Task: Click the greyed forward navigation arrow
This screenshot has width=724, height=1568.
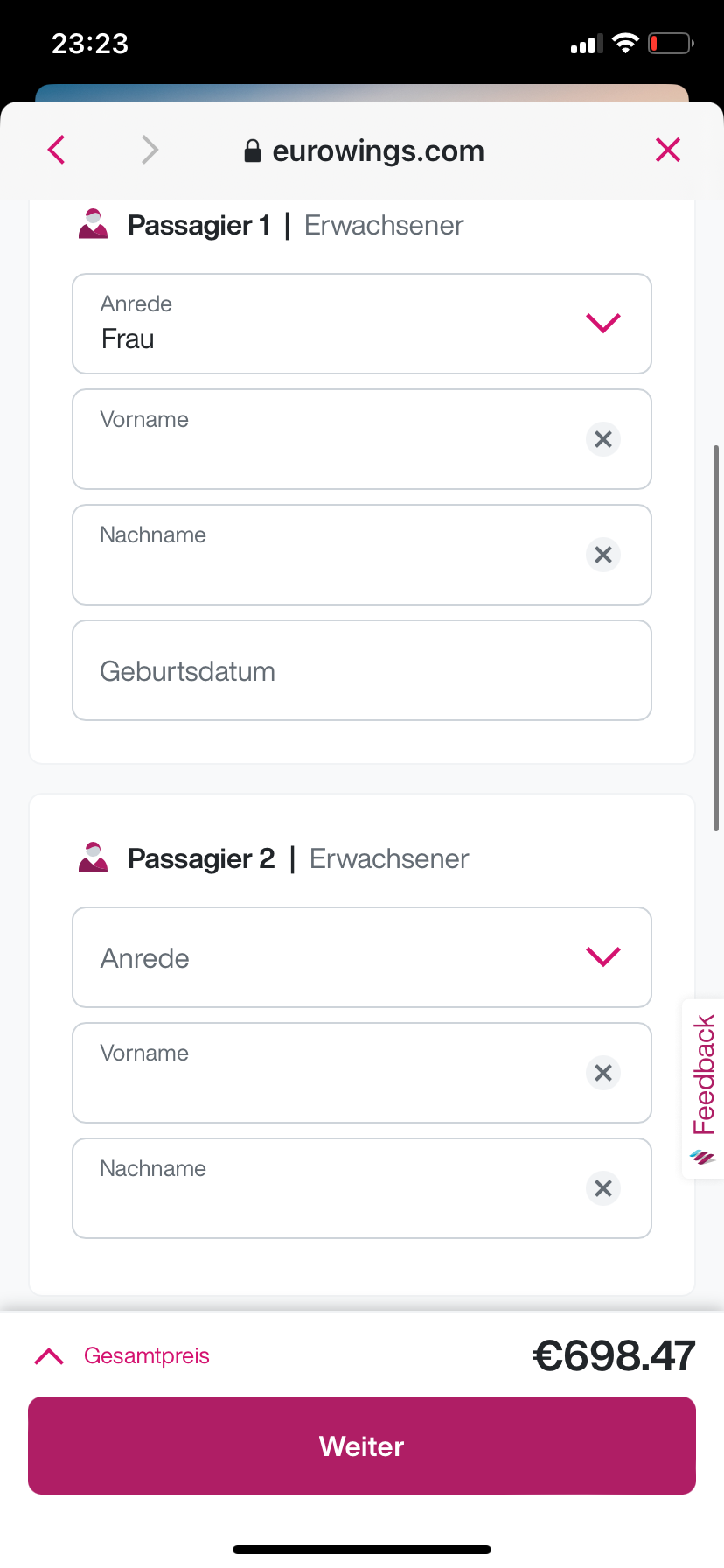Action: (150, 150)
